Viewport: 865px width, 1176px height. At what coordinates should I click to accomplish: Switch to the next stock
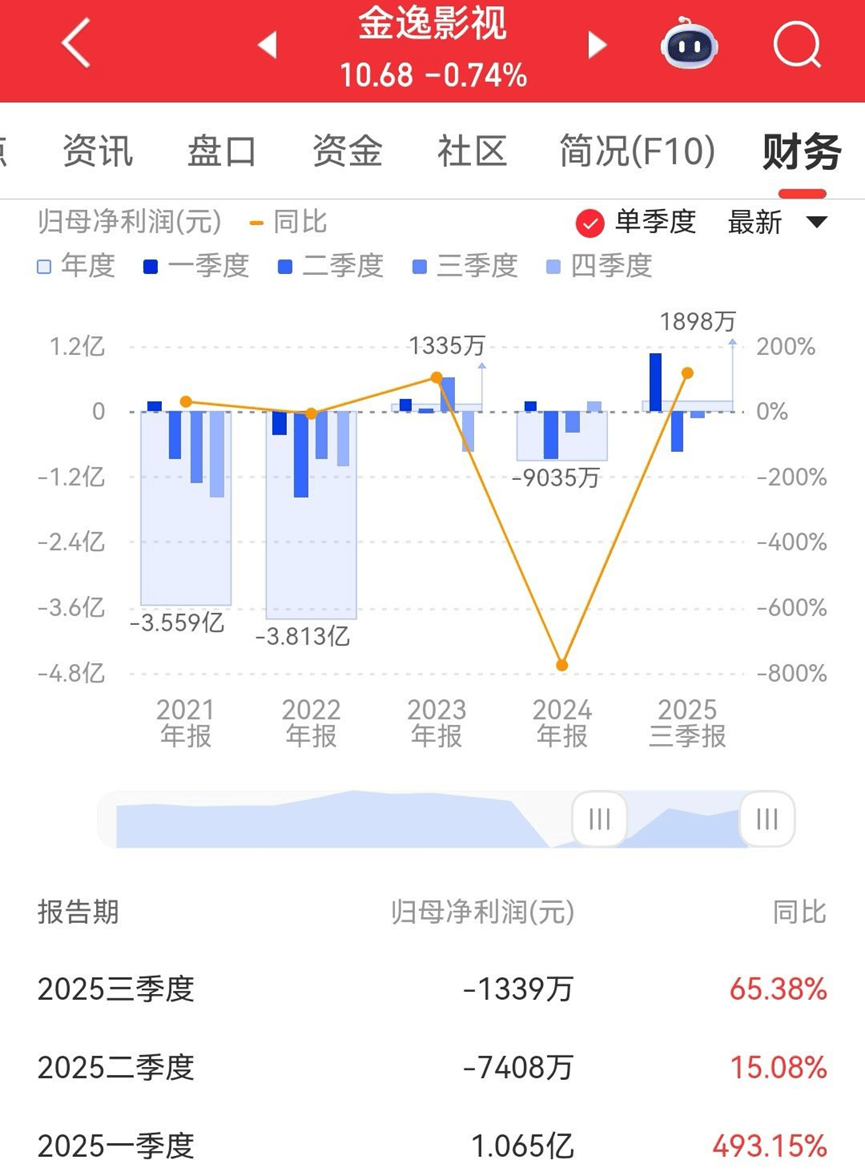pos(597,45)
